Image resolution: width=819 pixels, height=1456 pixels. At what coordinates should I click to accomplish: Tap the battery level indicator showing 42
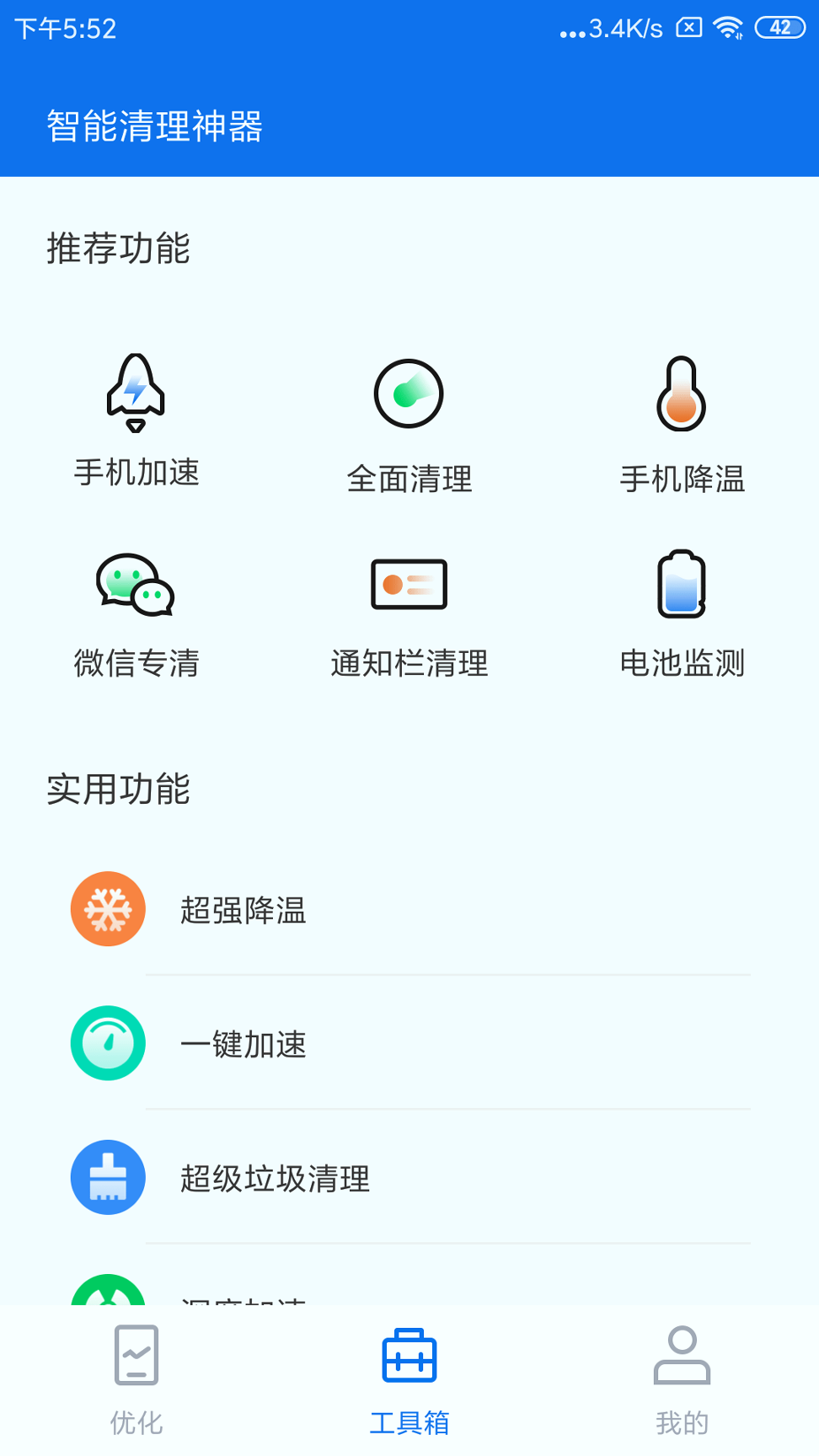(777, 28)
